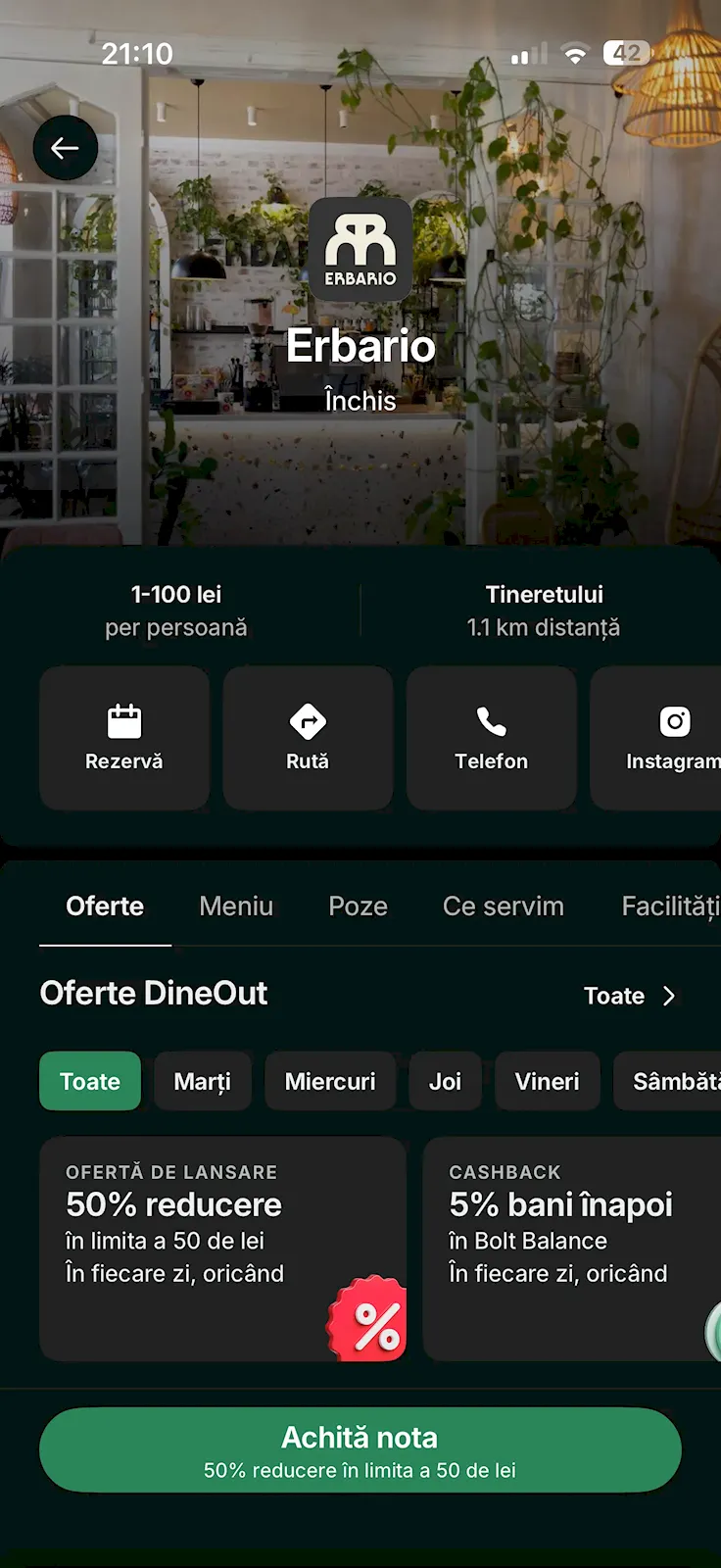This screenshot has height=1568, width=721.
Task: Open the 50% reducere launch offer card
Action: click(x=222, y=1249)
